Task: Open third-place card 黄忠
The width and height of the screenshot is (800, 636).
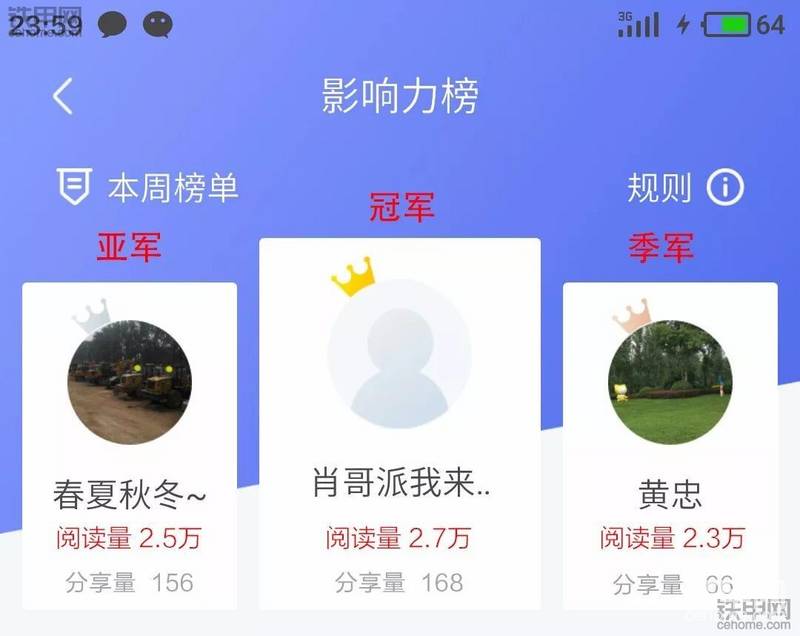Action: point(670,445)
